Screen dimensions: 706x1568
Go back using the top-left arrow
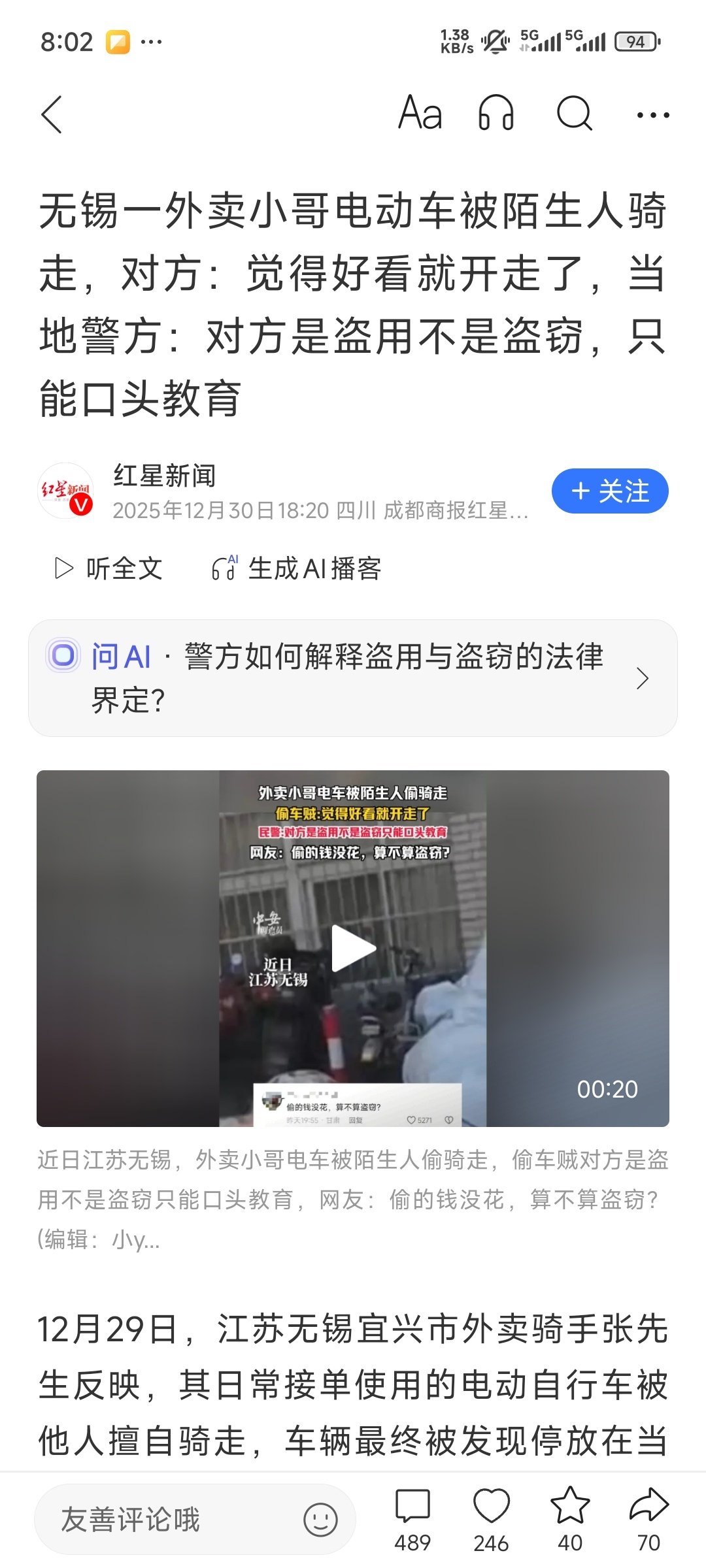pyautogui.click(x=52, y=115)
